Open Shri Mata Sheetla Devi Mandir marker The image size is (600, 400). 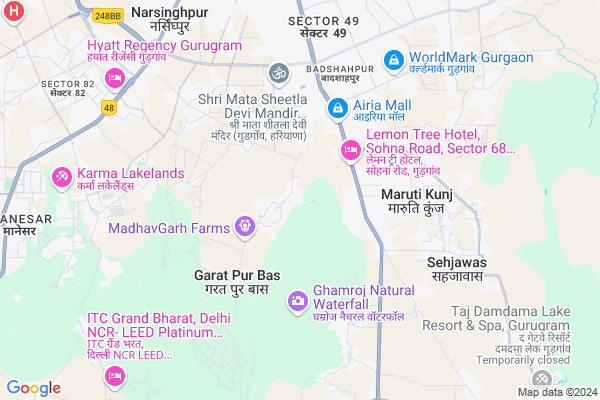tap(278, 73)
